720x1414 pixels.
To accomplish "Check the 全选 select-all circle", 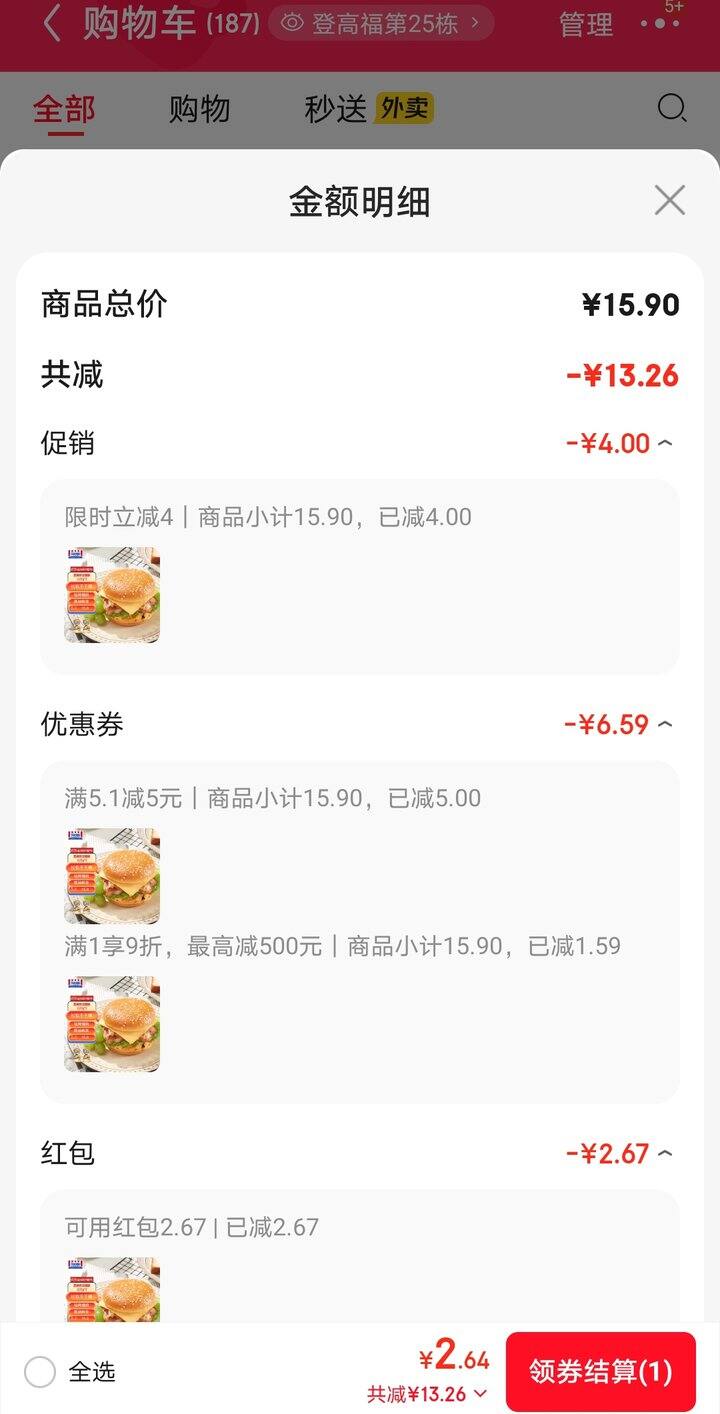I will coord(40,1372).
